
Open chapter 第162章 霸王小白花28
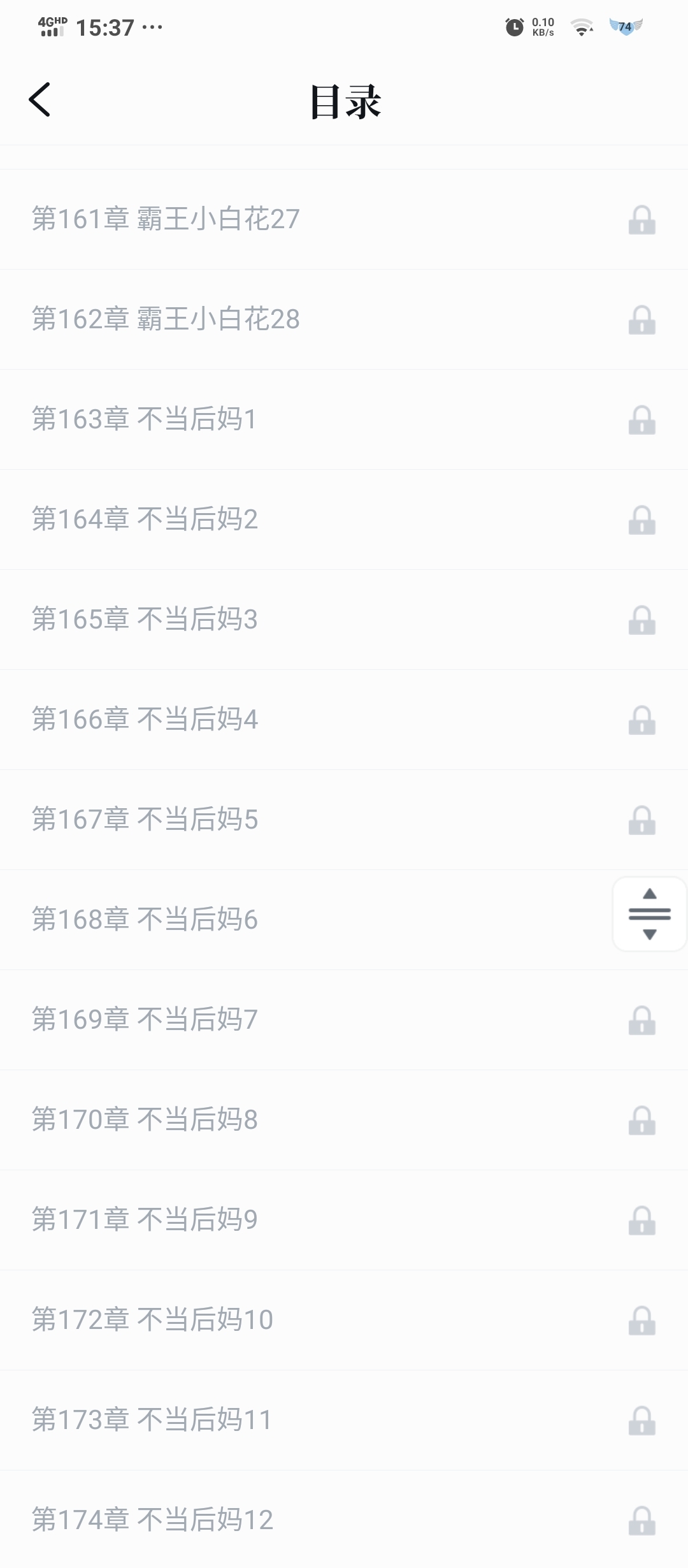coord(166,319)
